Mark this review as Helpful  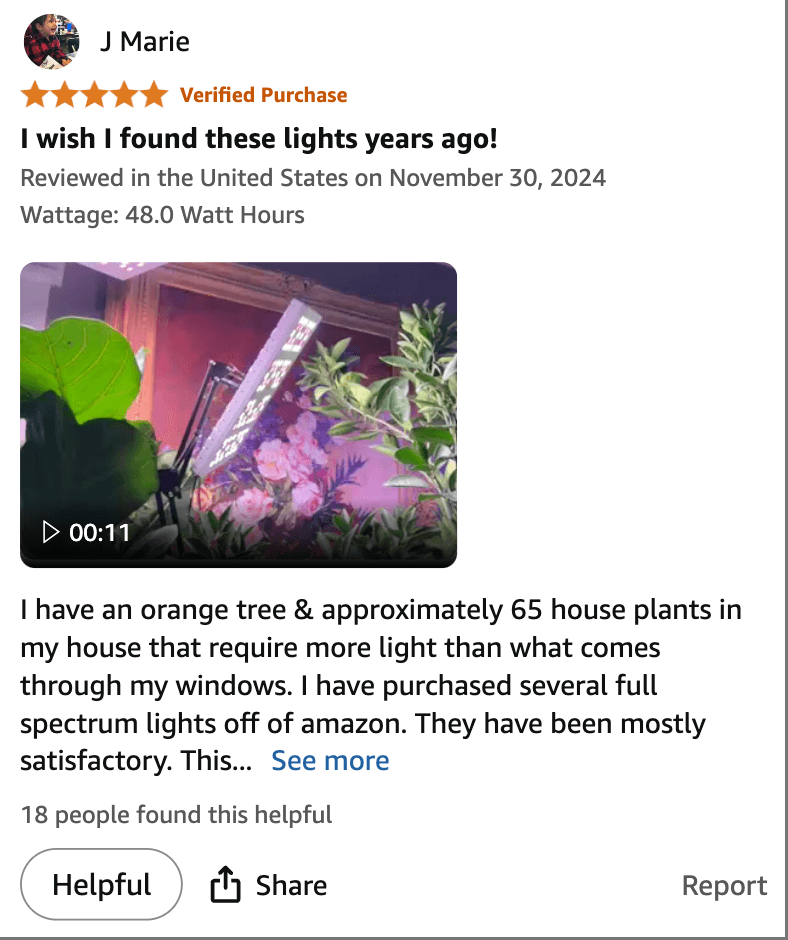(101, 885)
